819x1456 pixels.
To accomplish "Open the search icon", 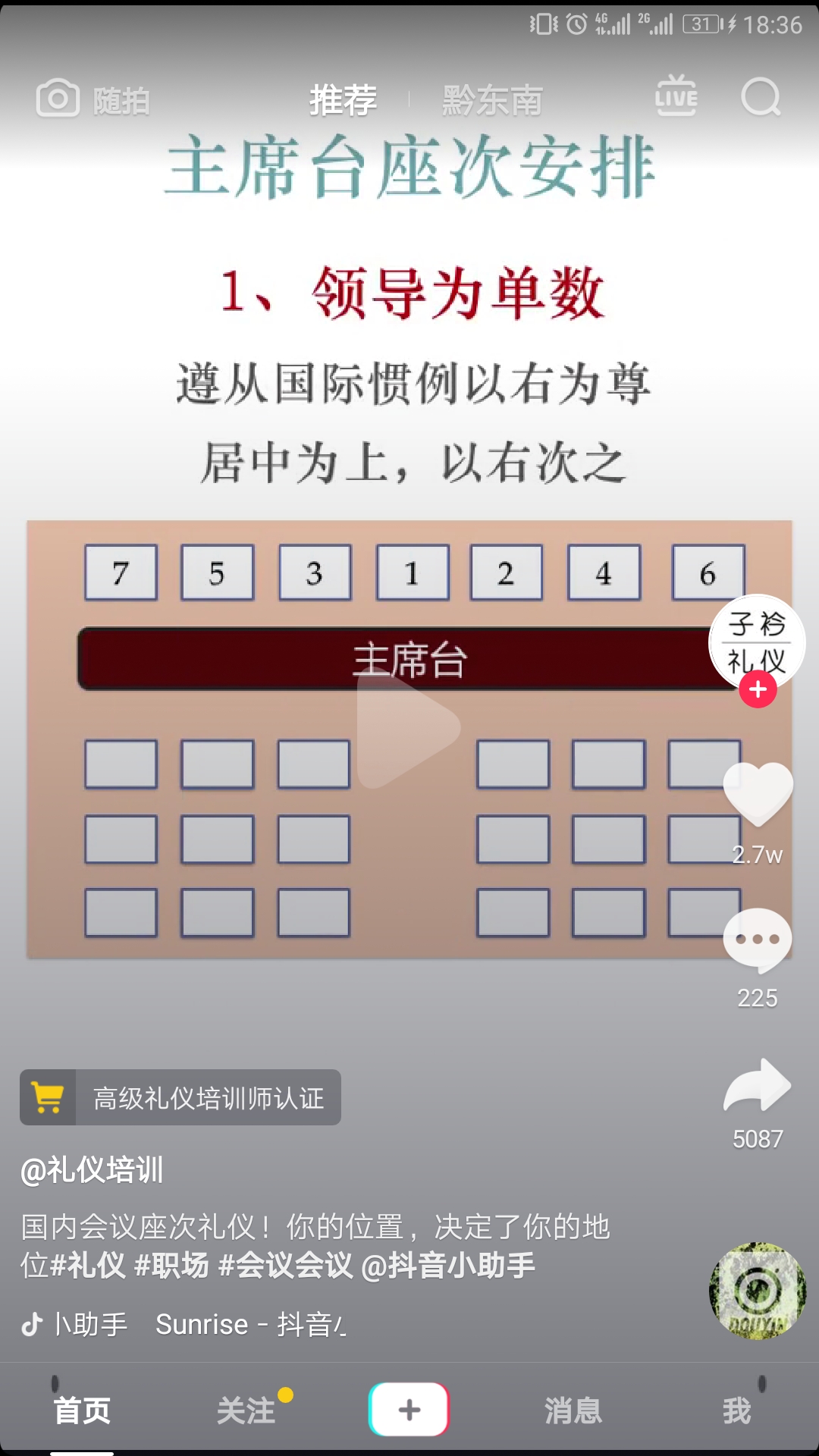I will click(760, 97).
